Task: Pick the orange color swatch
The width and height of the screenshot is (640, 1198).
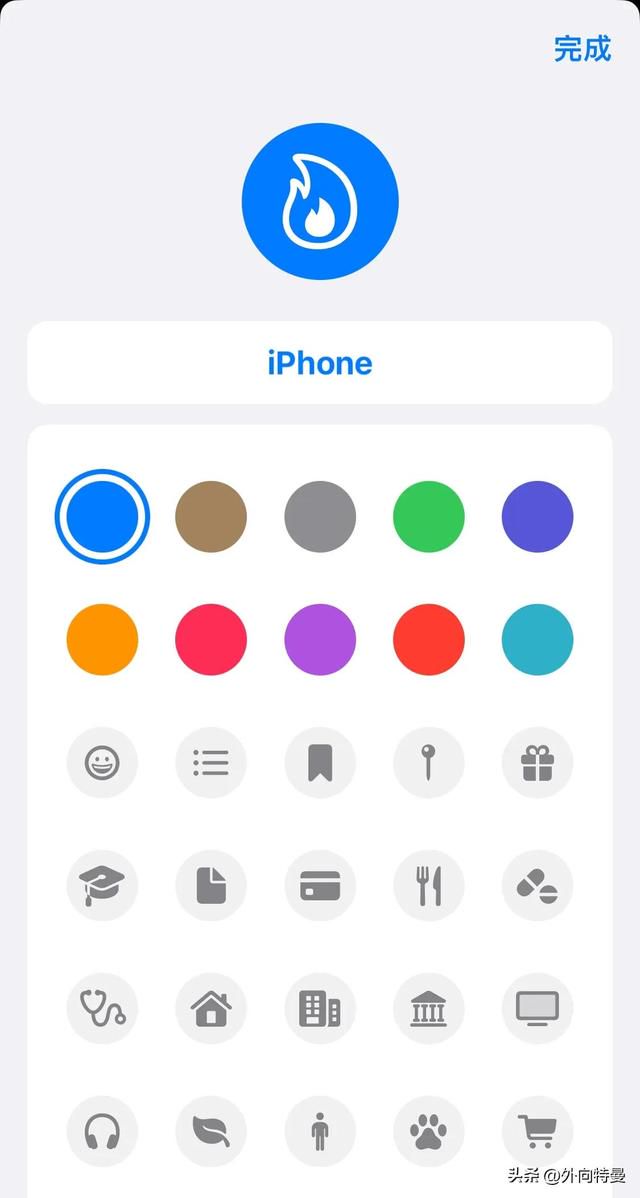Action: pyautogui.click(x=102, y=639)
